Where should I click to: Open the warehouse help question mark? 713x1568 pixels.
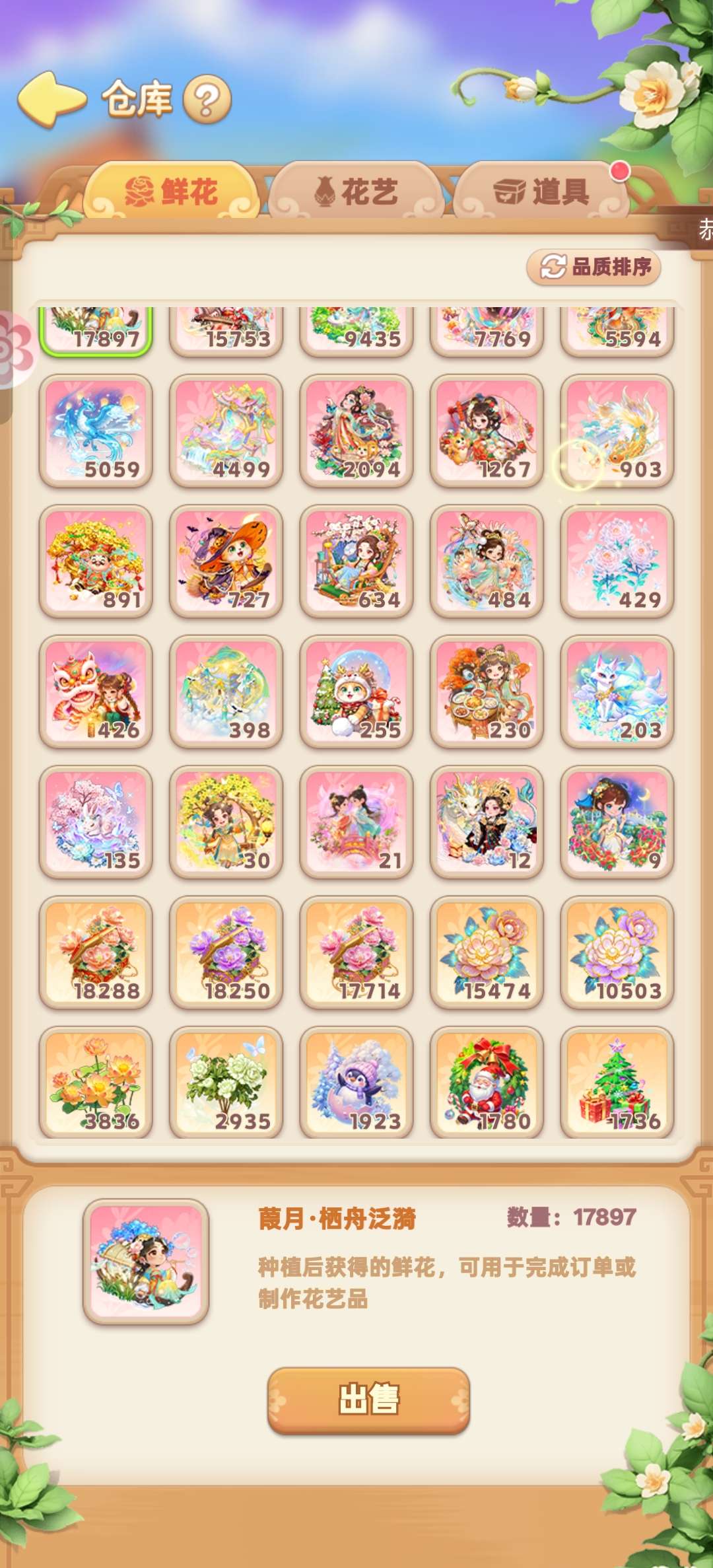pyautogui.click(x=207, y=100)
